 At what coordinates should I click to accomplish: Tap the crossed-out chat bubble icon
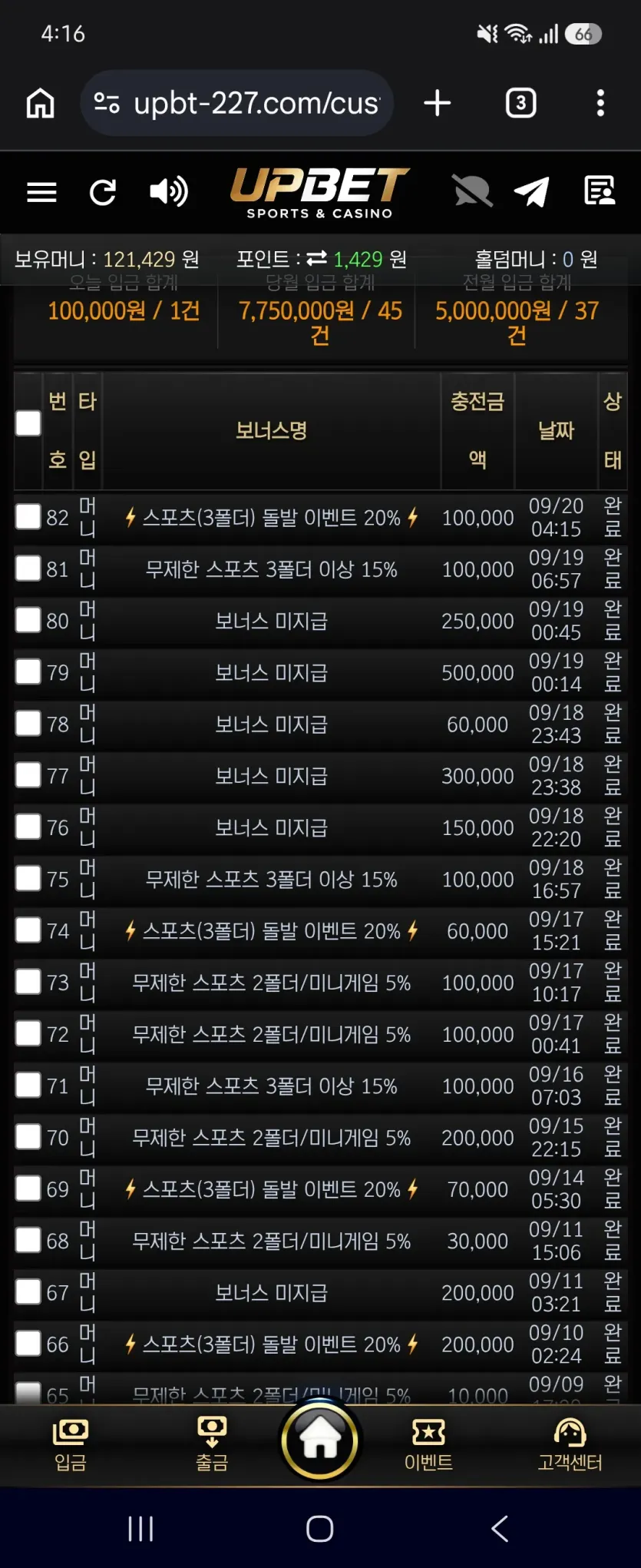[471, 191]
